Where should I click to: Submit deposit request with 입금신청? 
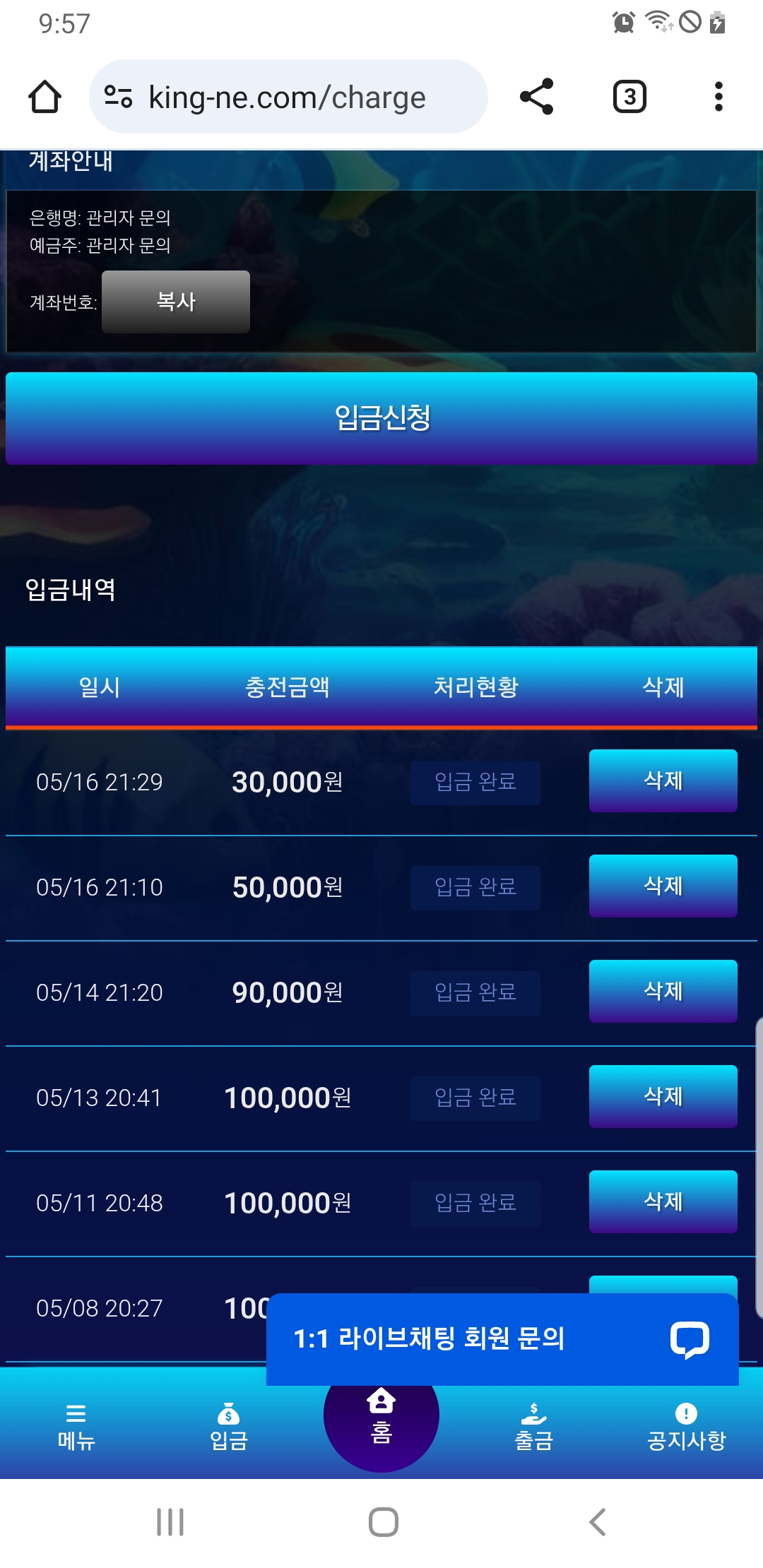point(381,418)
